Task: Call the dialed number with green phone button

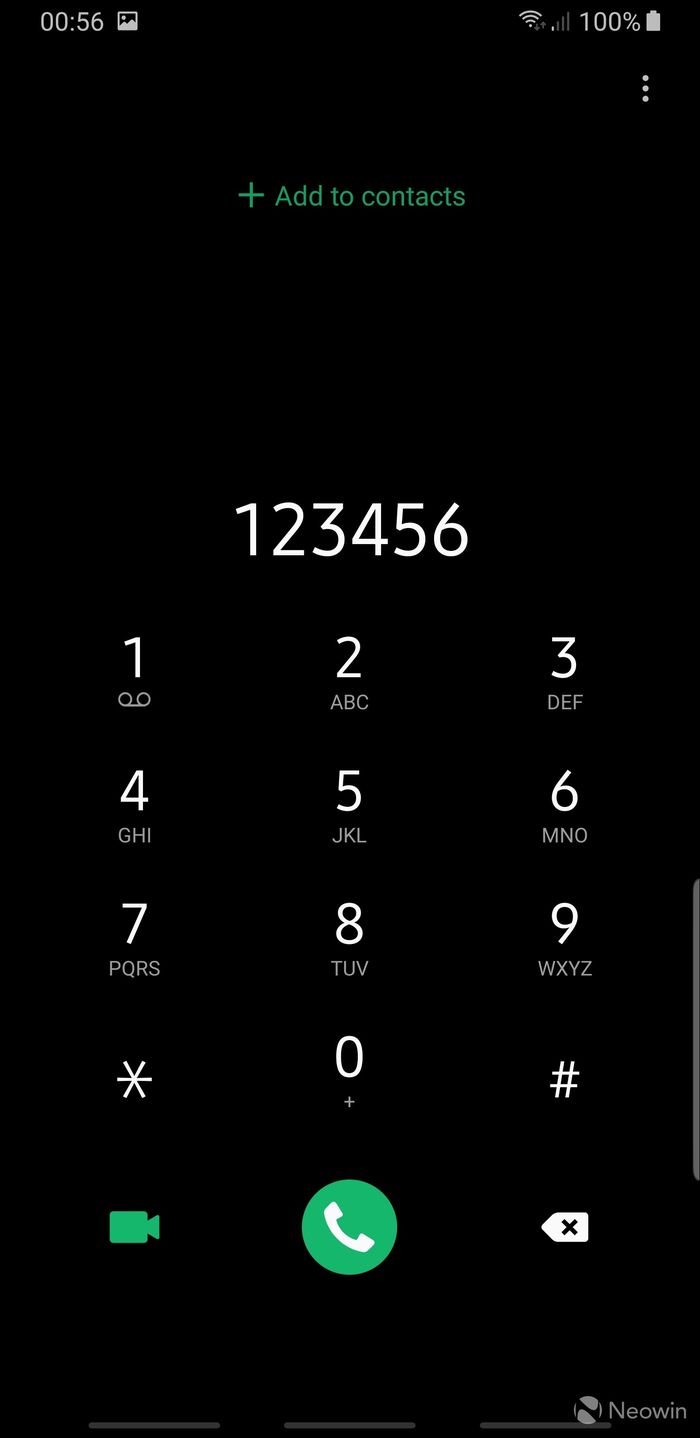Action: coord(349,1227)
